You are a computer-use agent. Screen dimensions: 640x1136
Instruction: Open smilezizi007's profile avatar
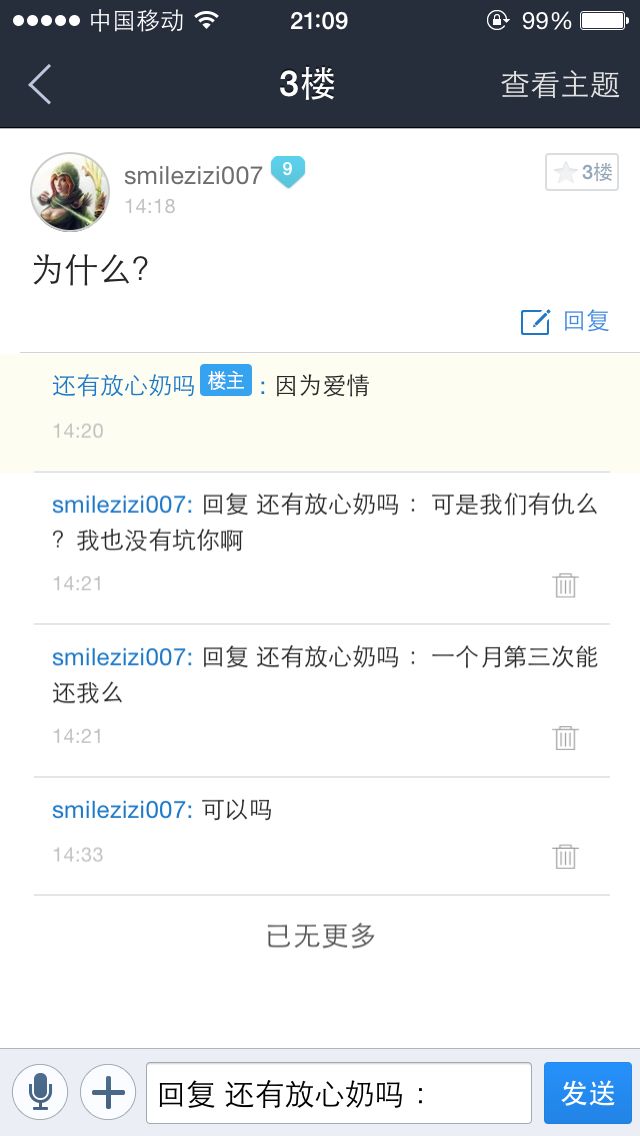(x=70, y=192)
